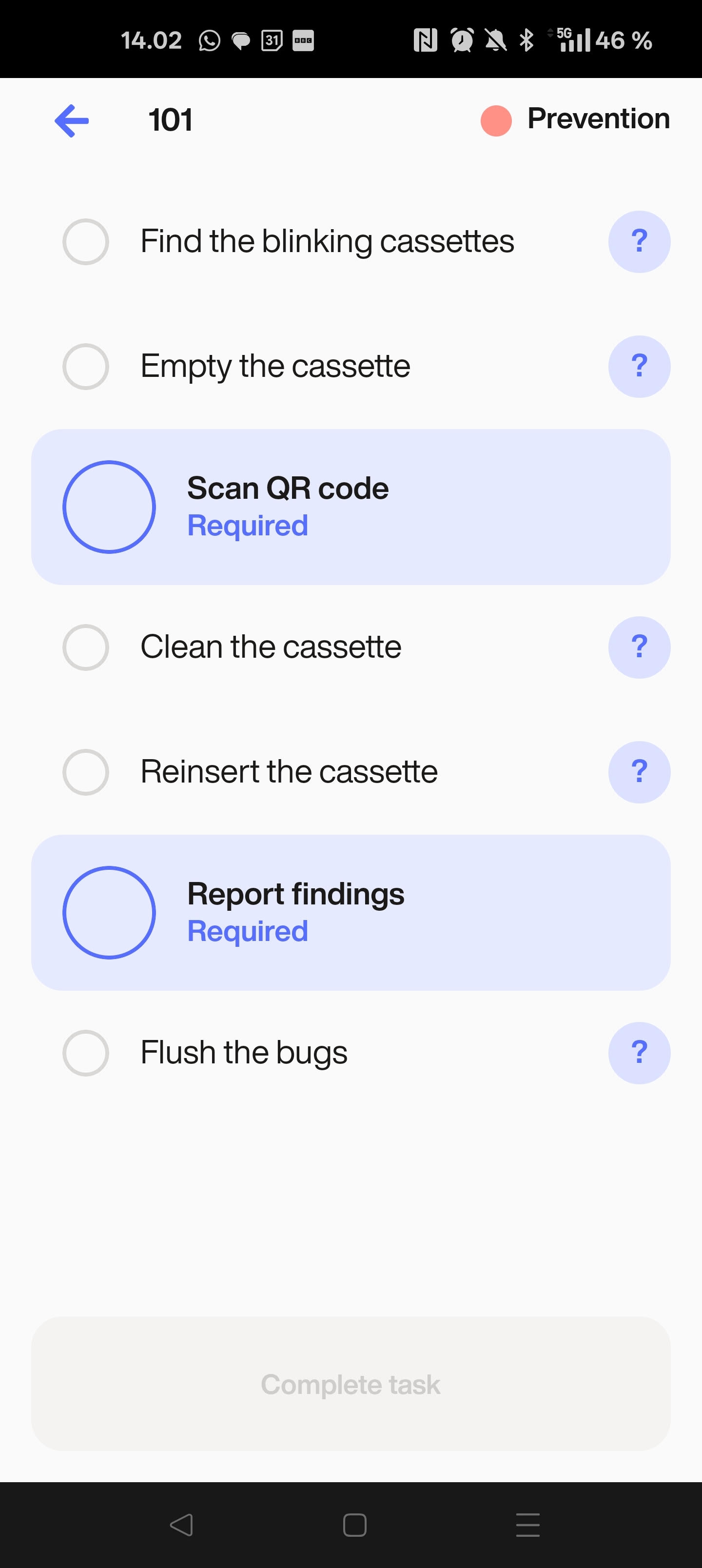This screenshot has height=1568, width=702.
Task: Mark Flush the bugs as completed
Action: [x=86, y=1053]
